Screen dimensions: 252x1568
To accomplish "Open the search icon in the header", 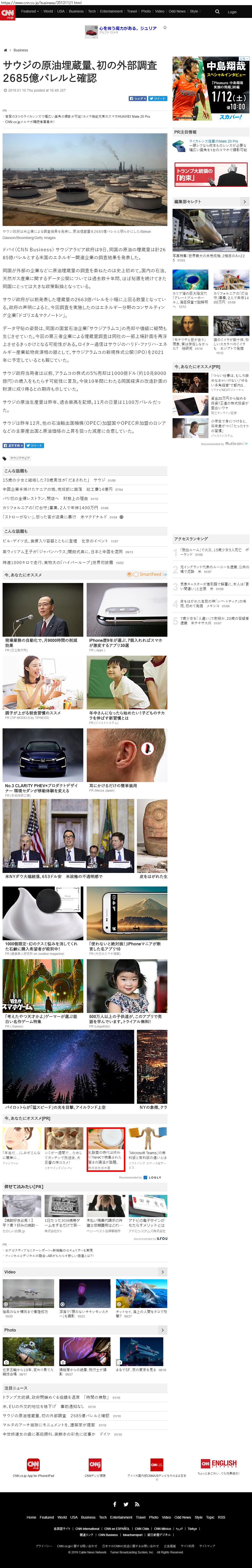I will (x=217, y=12).
